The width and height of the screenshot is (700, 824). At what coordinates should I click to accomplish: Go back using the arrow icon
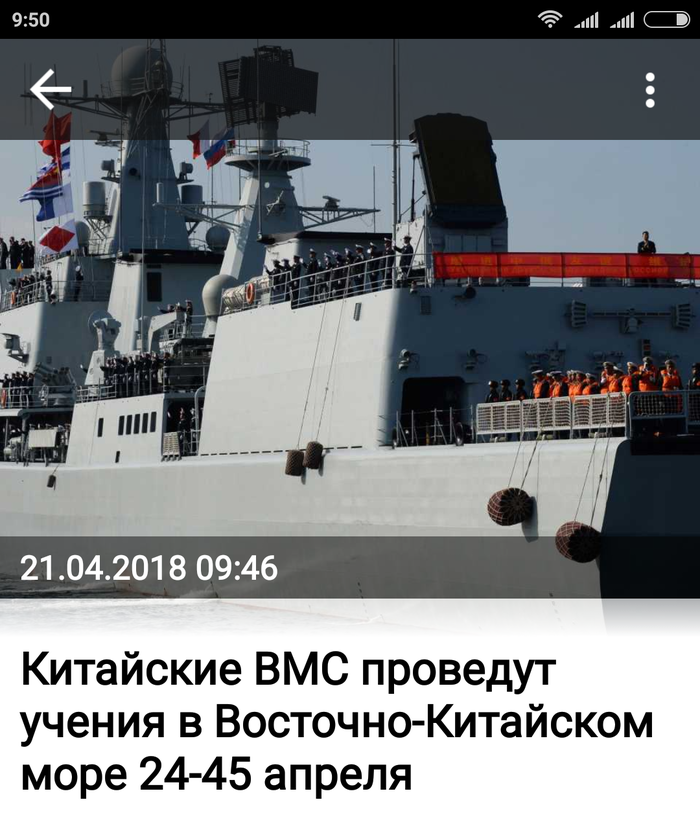click(50, 90)
